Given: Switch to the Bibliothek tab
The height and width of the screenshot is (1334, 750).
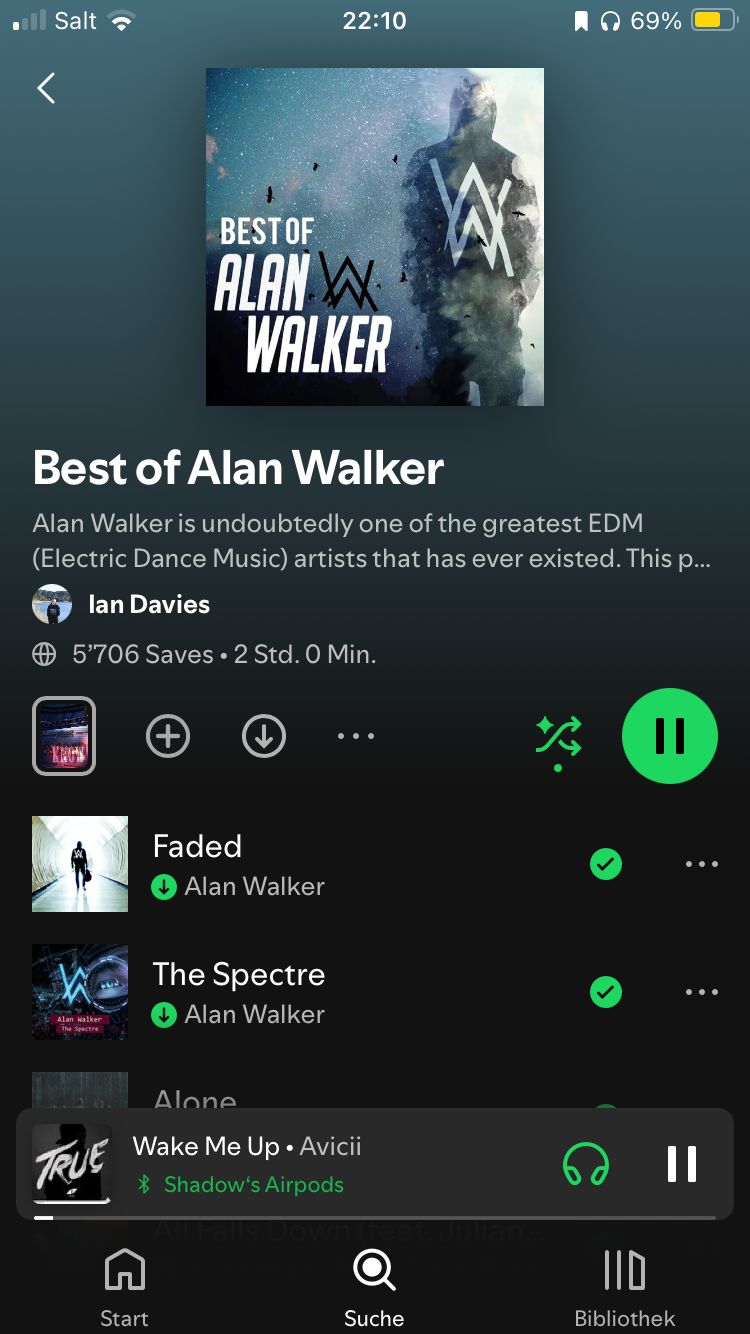Looking at the screenshot, I should [x=625, y=1288].
